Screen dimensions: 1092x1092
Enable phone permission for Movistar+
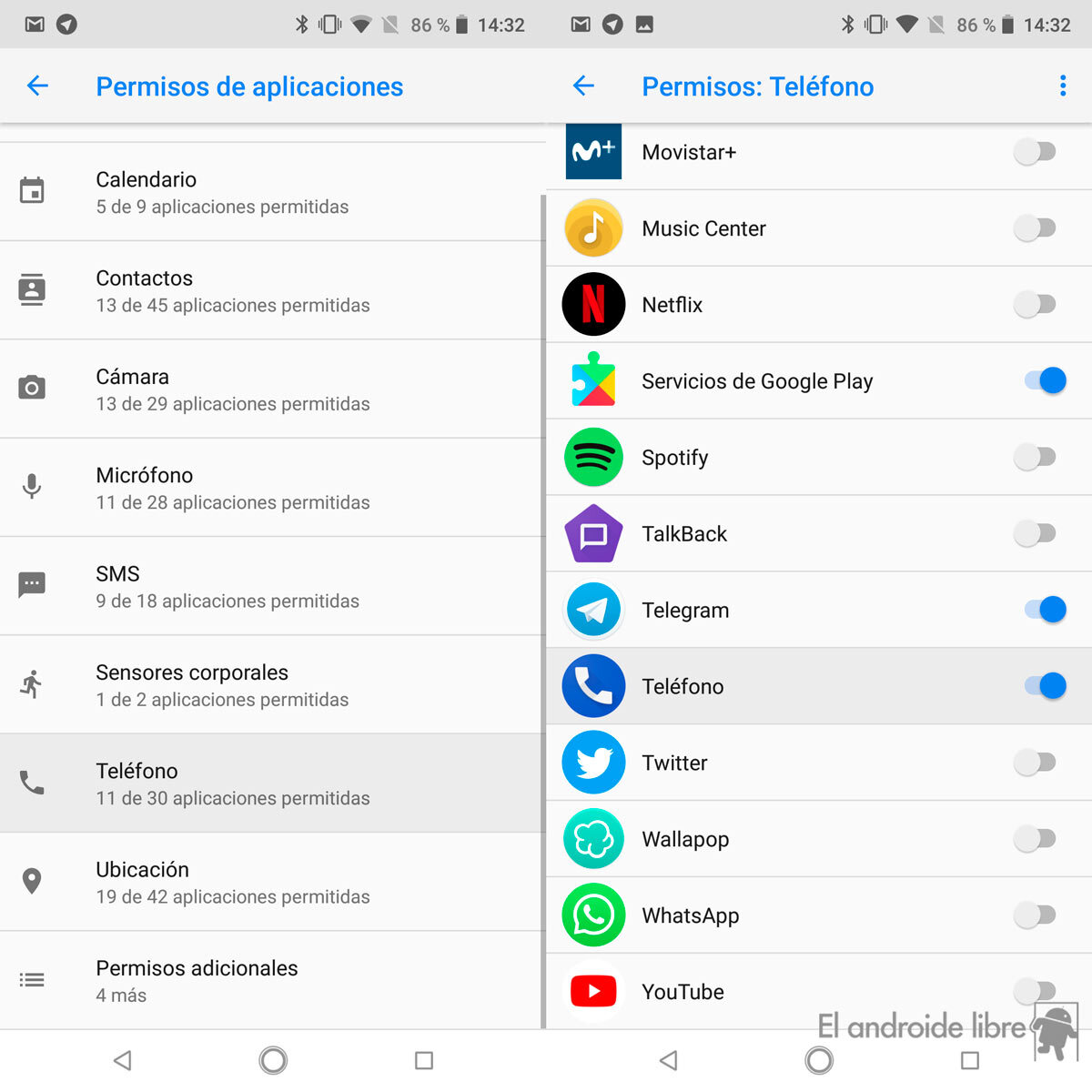[1036, 152]
